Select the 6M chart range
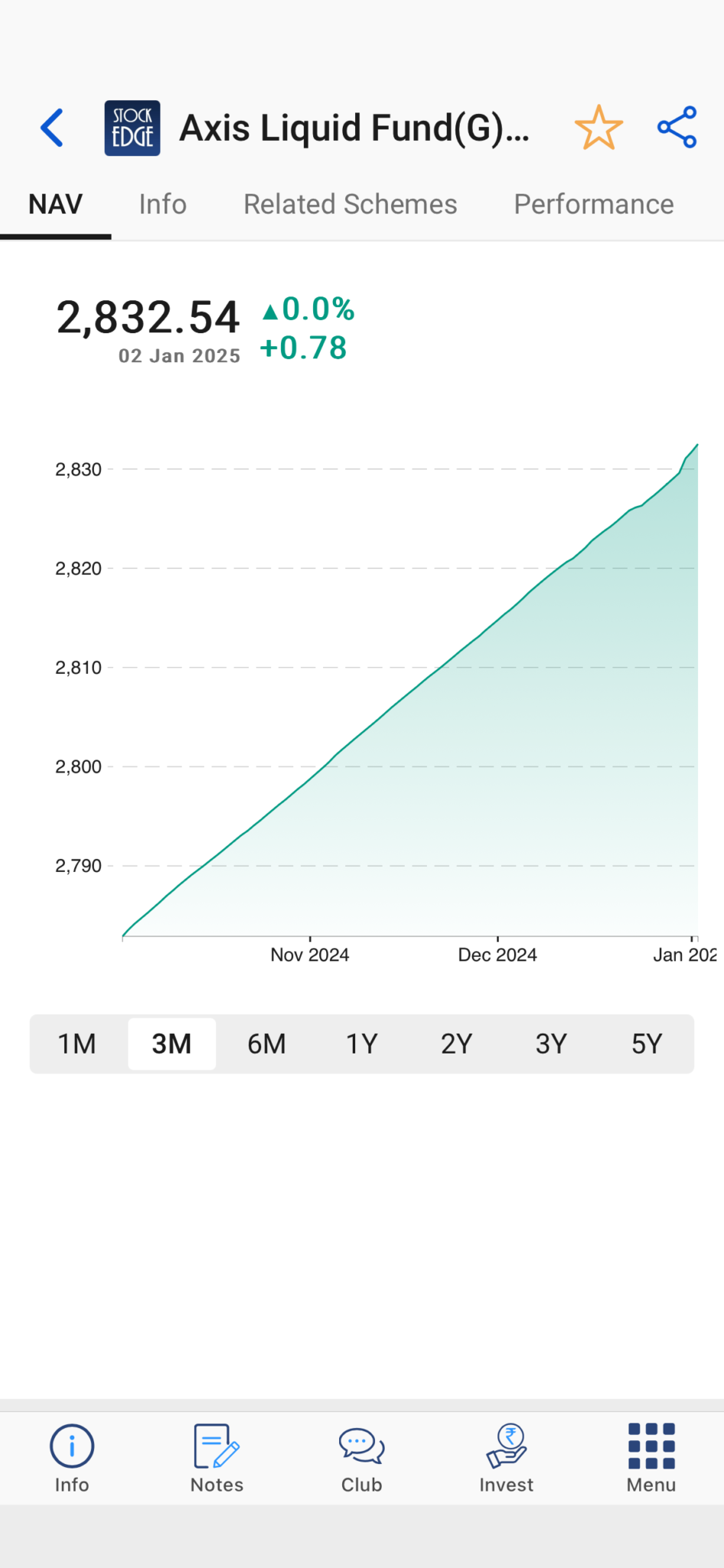 (266, 1044)
